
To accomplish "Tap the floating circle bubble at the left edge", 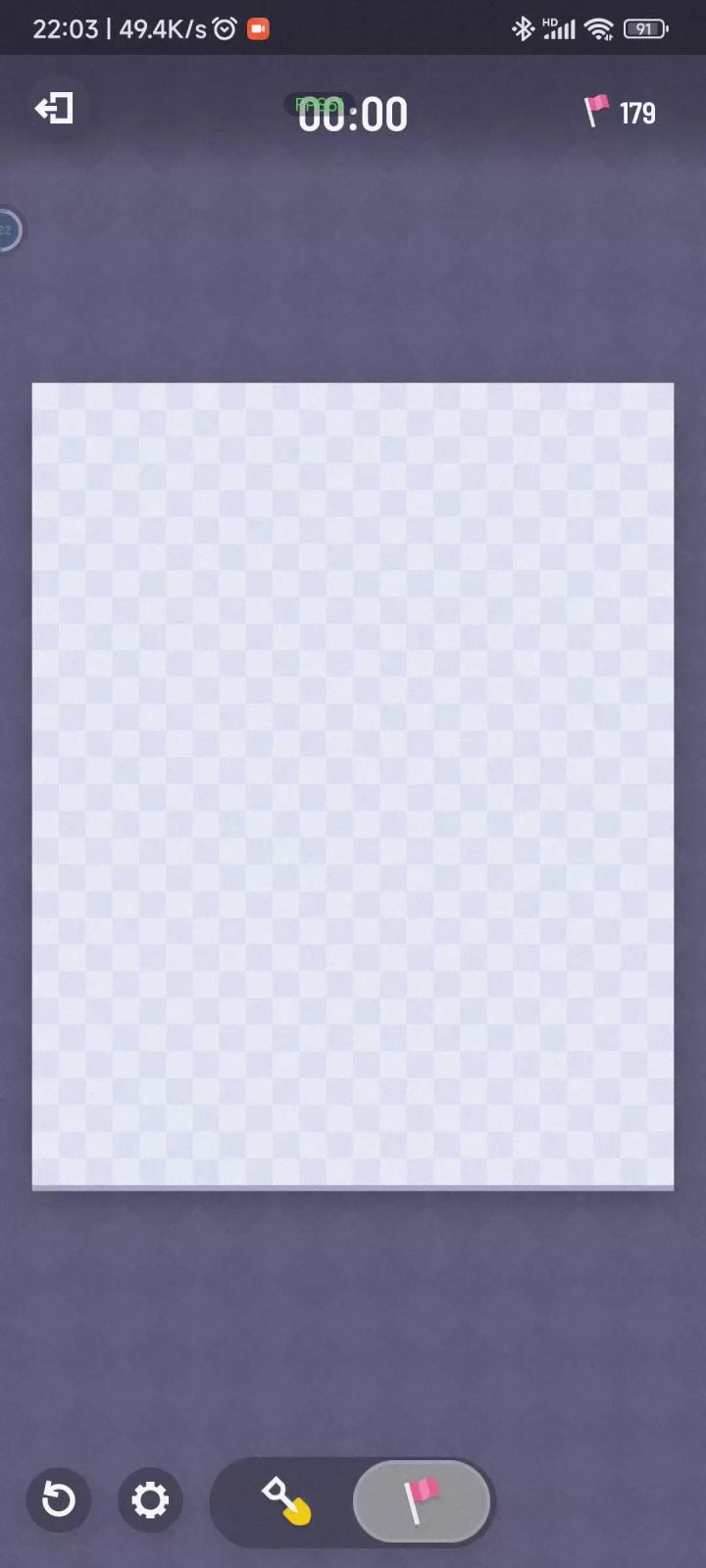I will [x=8, y=230].
